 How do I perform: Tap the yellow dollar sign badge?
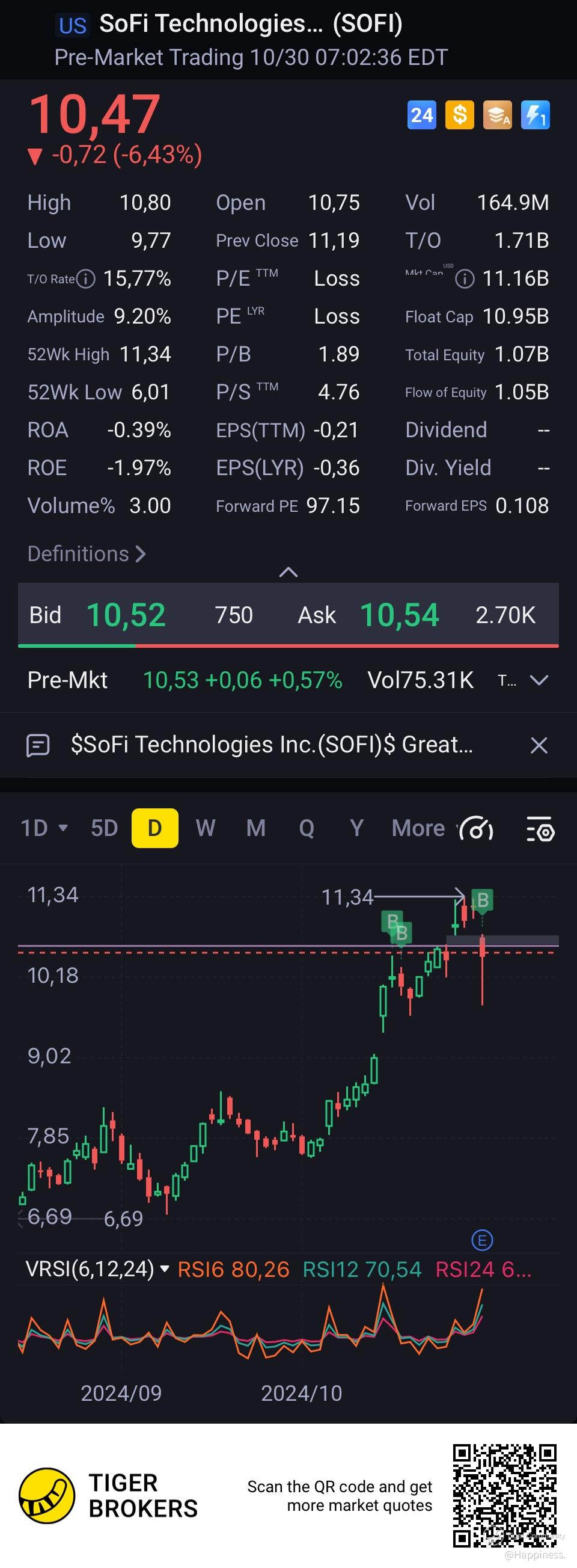click(460, 115)
